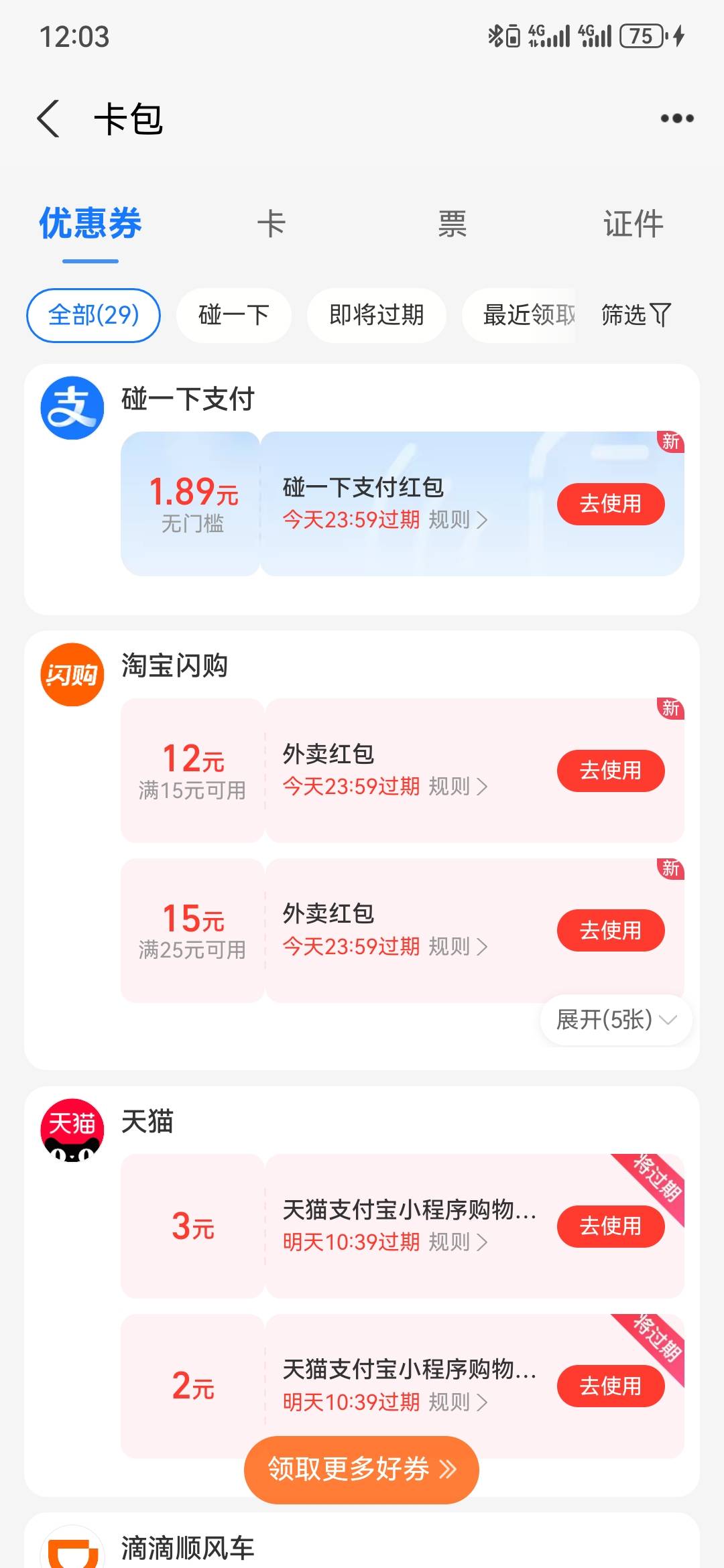This screenshot has height=1568, width=724.
Task: Switch to the 票 tab
Action: pyautogui.click(x=452, y=223)
